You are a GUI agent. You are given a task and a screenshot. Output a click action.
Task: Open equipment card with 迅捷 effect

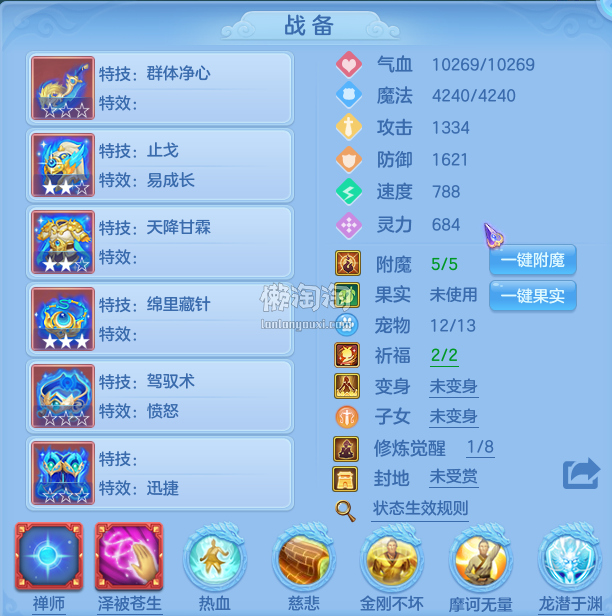160,474
